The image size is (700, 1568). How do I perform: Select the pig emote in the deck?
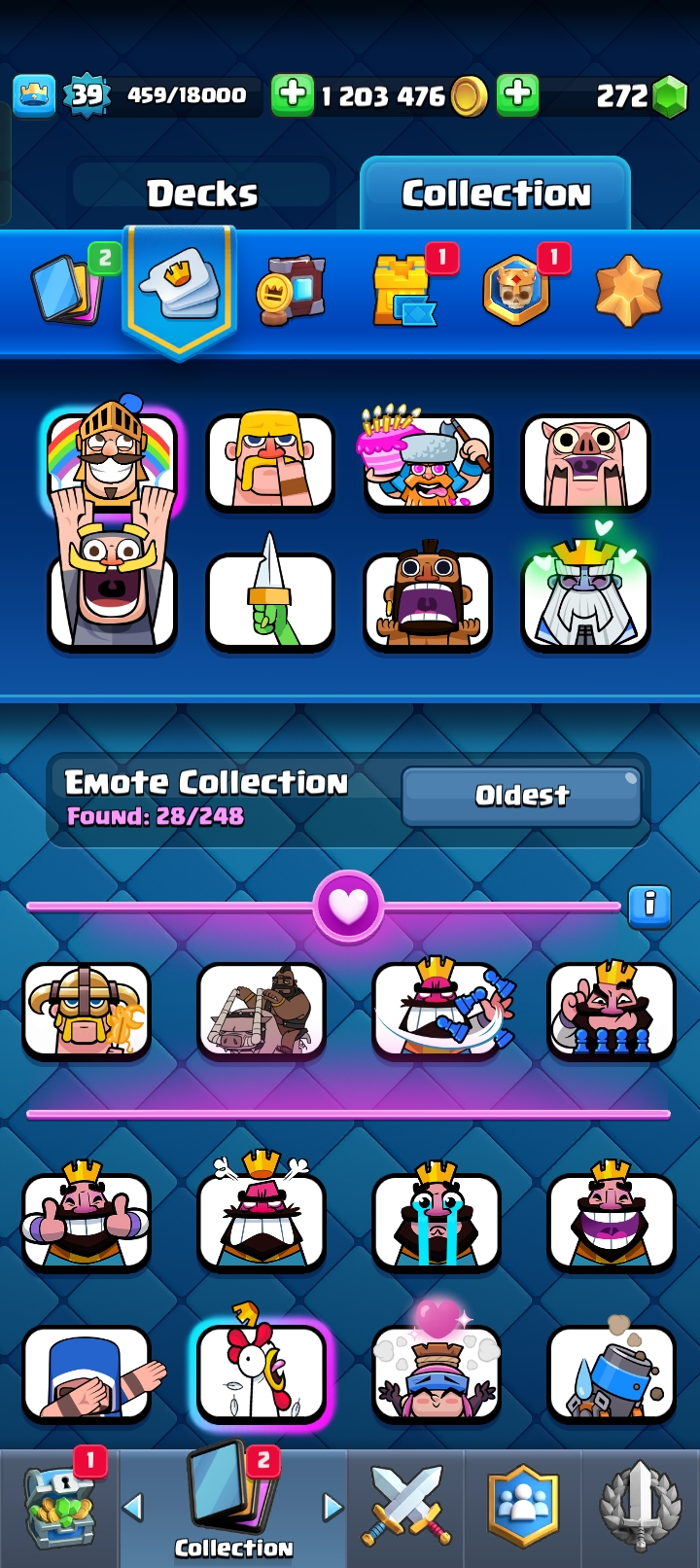coord(585,462)
